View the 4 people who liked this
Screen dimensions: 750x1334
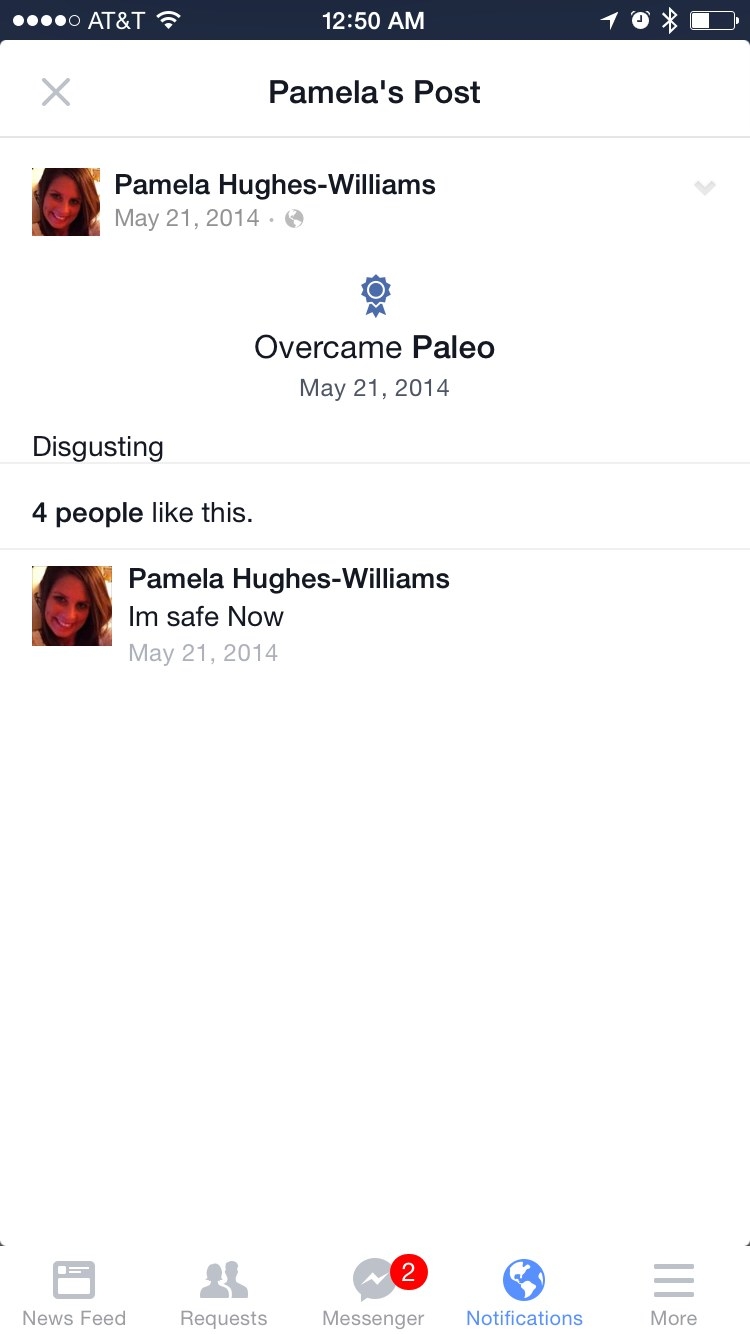[142, 513]
